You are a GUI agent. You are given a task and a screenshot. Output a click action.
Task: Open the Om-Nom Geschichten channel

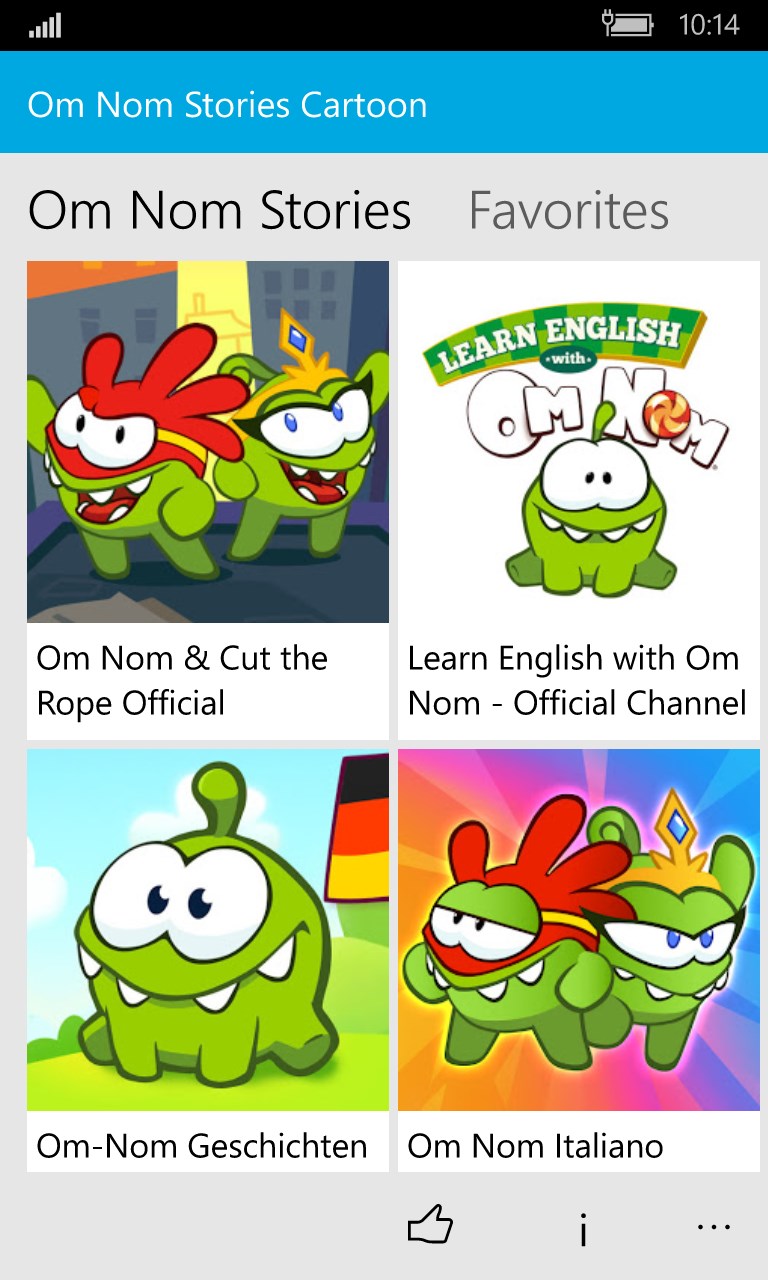tap(208, 958)
